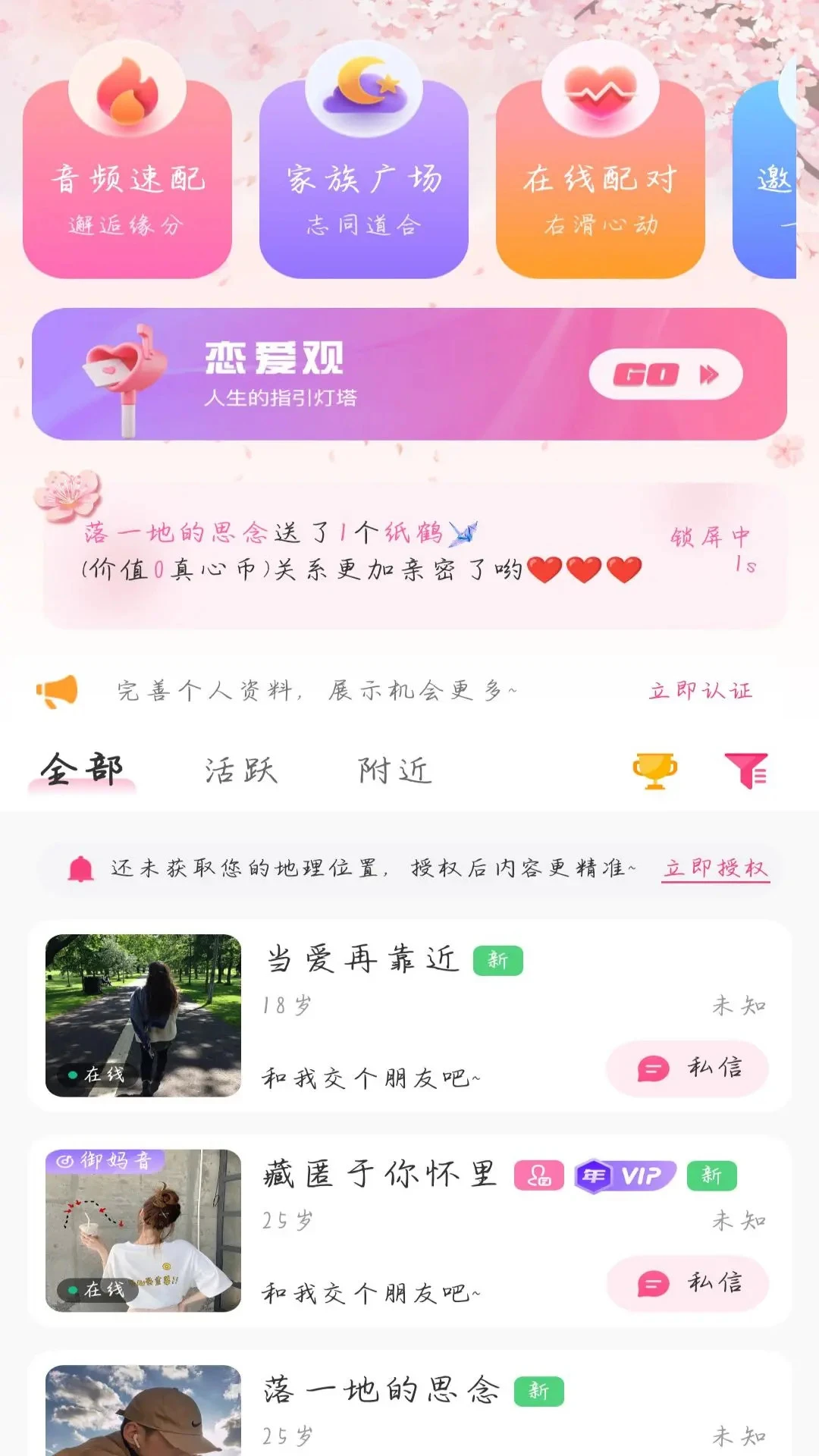Screen dimensions: 819x1456
Task: Switch to the 活跃 tab
Action: click(240, 771)
